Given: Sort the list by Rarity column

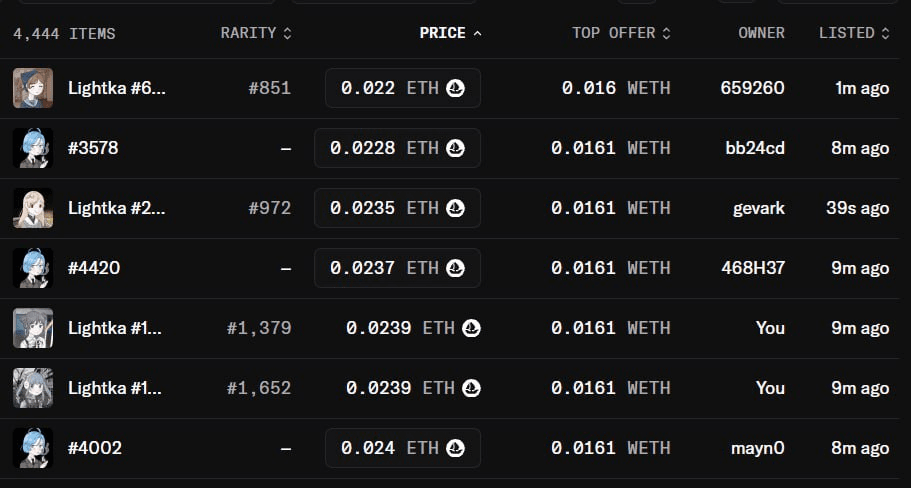Looking at the screenshot, I should [x=256, y=33].
